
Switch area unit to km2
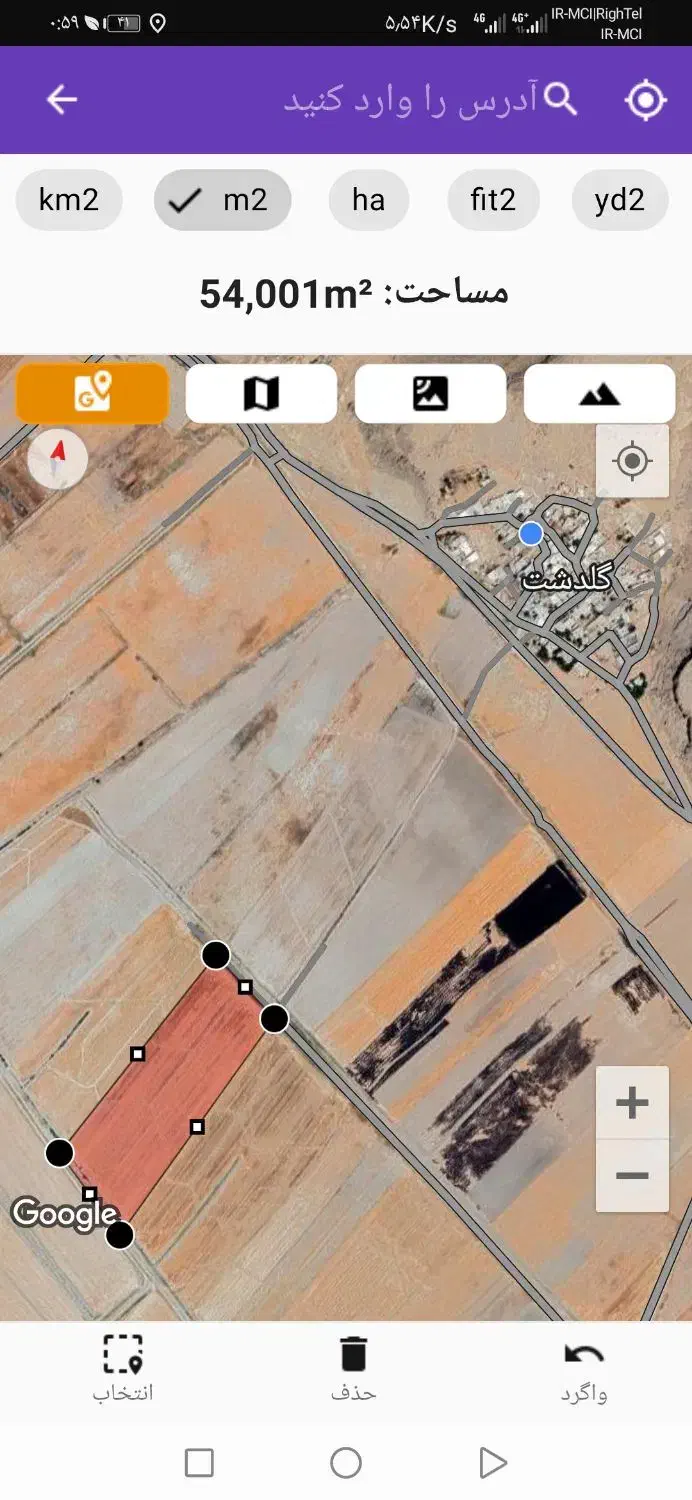point(69,200)
